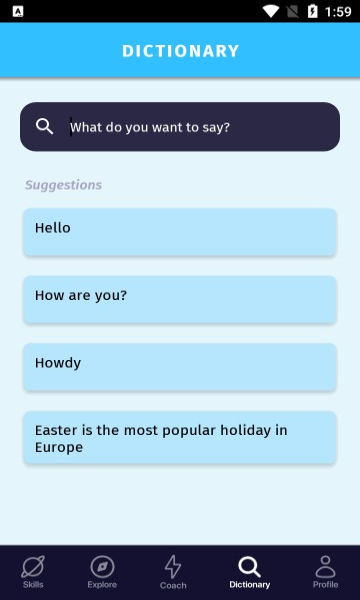
Task: Open the Profile tab
Action: [326, 572]
